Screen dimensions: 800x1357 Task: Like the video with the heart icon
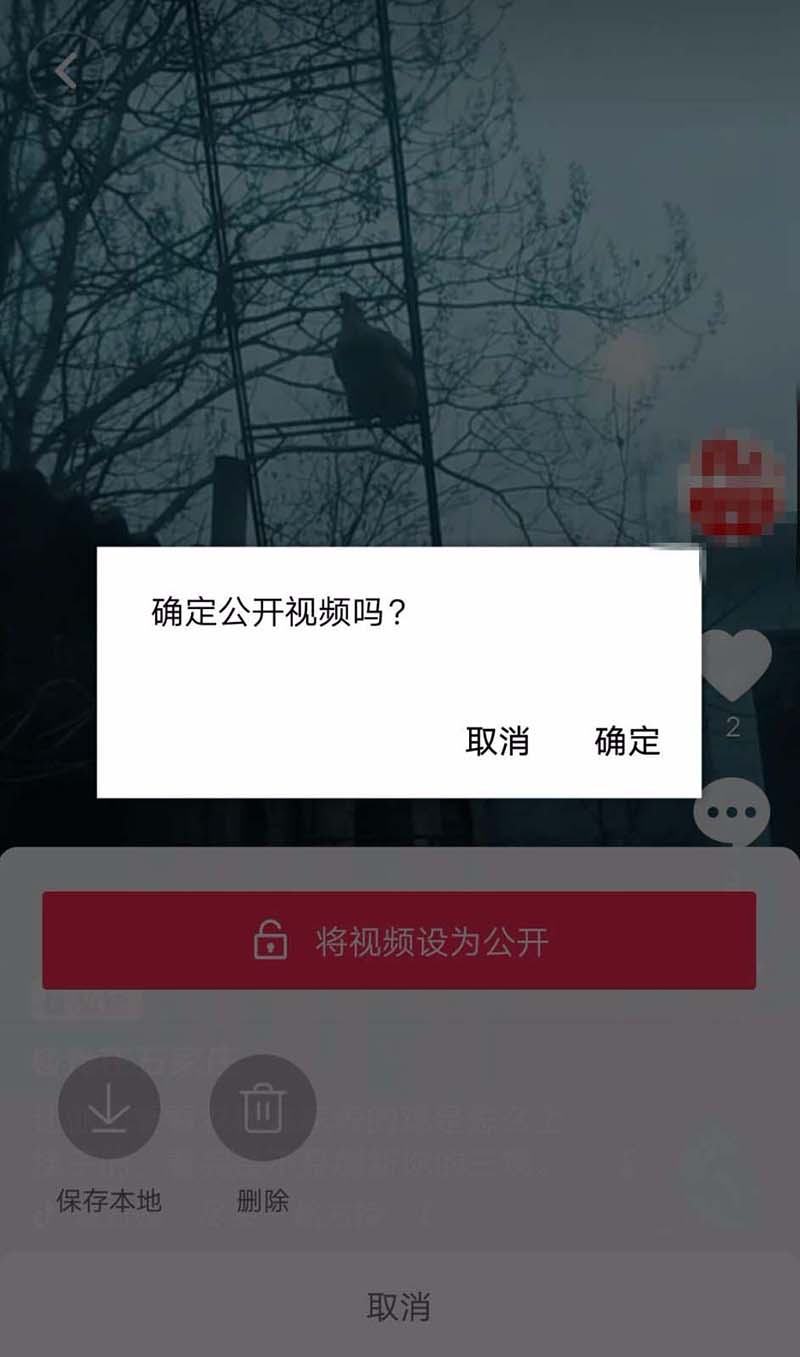(x=735, y=665)
